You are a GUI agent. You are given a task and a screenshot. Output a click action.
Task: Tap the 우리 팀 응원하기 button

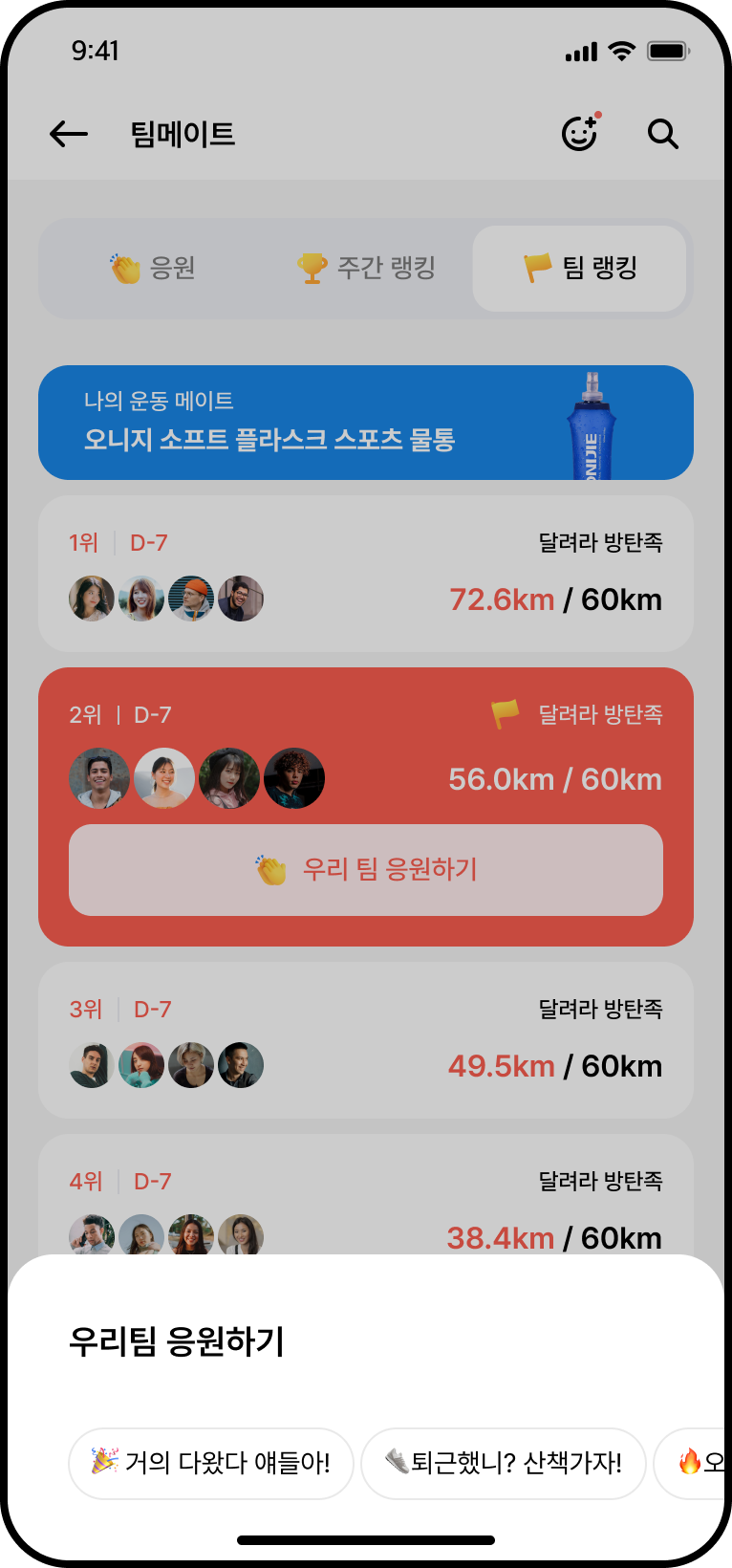pyautogui.click(x=365, y=870)
